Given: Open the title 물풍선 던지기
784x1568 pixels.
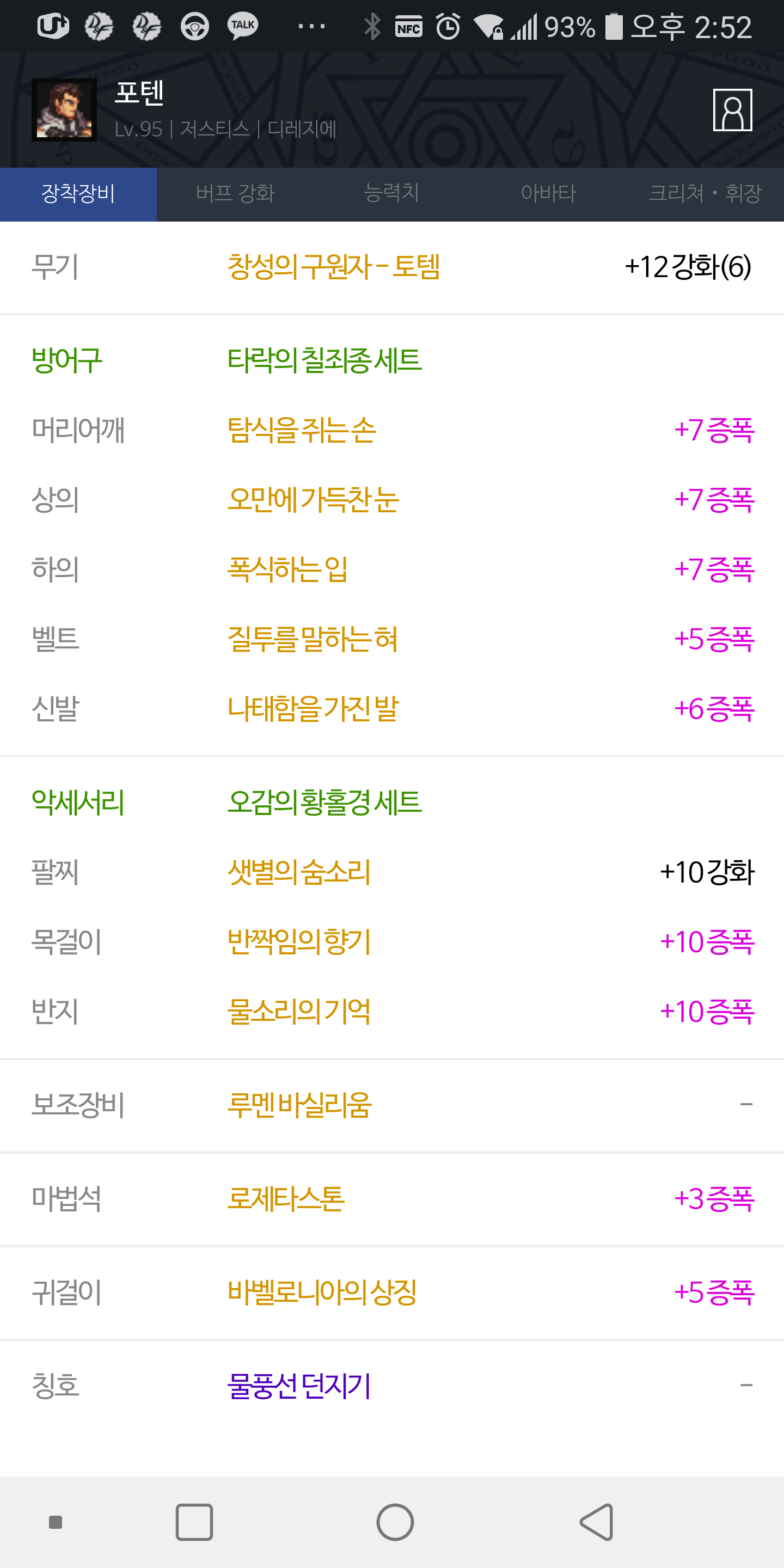Looking at the screenshot, I should pyautogui.click(x=392, y=1386).
